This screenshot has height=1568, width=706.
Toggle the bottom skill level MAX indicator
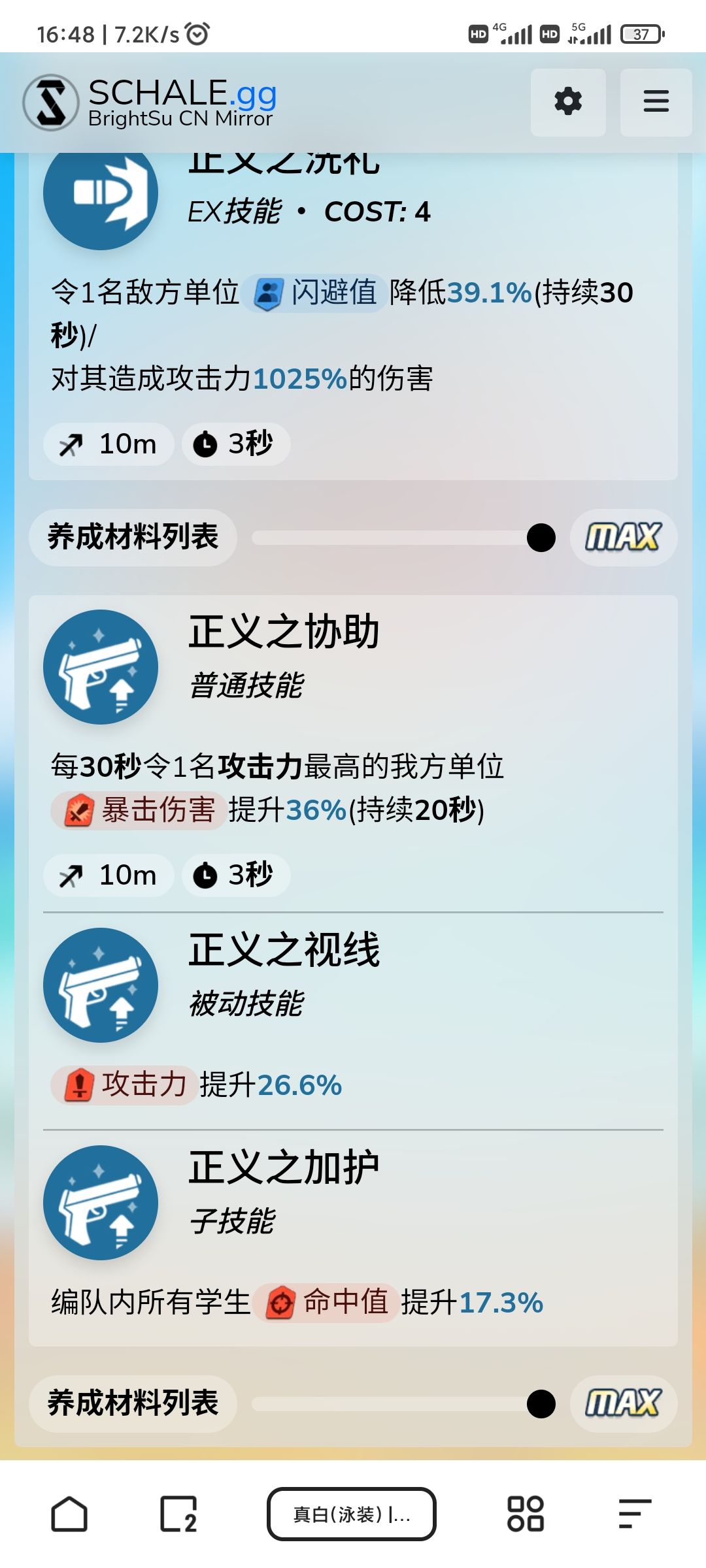[x=623, y=1403]
